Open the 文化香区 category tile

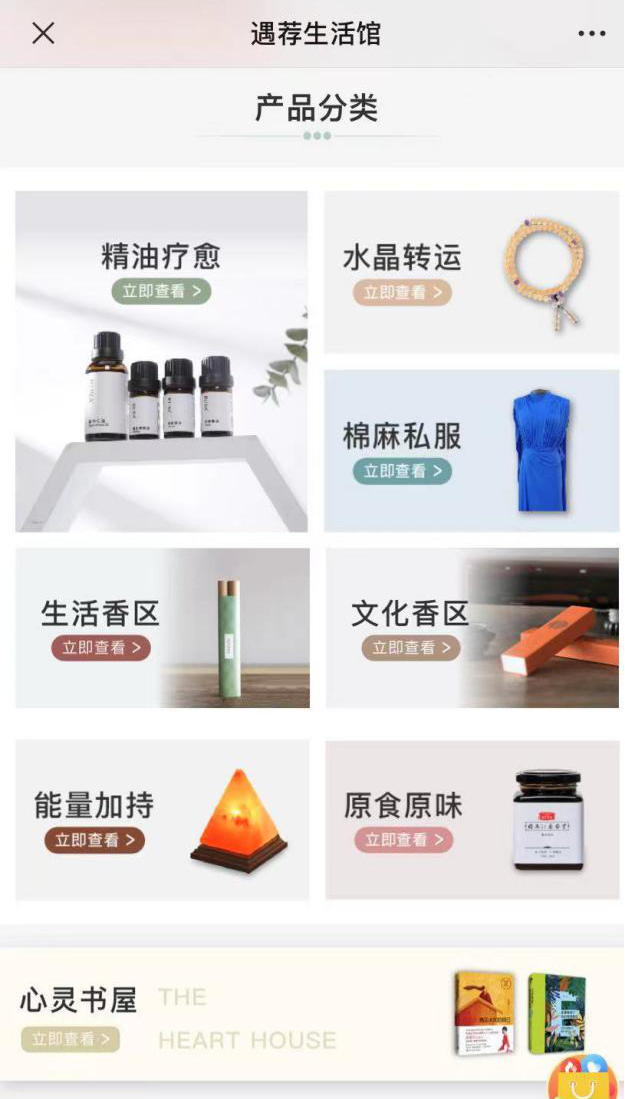[472, 628]
